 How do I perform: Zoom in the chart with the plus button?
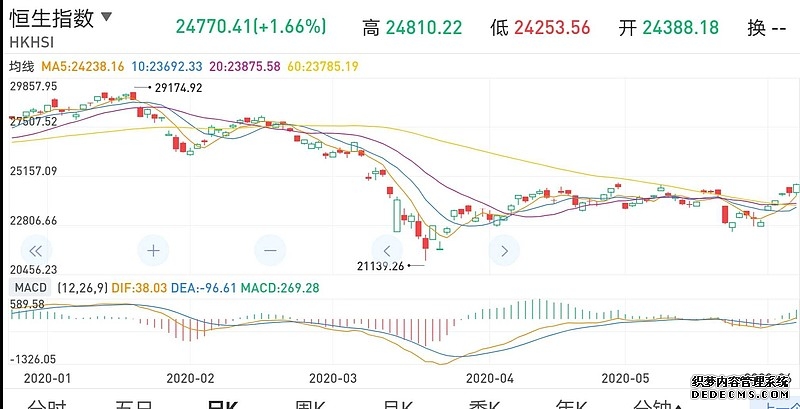(x=152, y=249)
